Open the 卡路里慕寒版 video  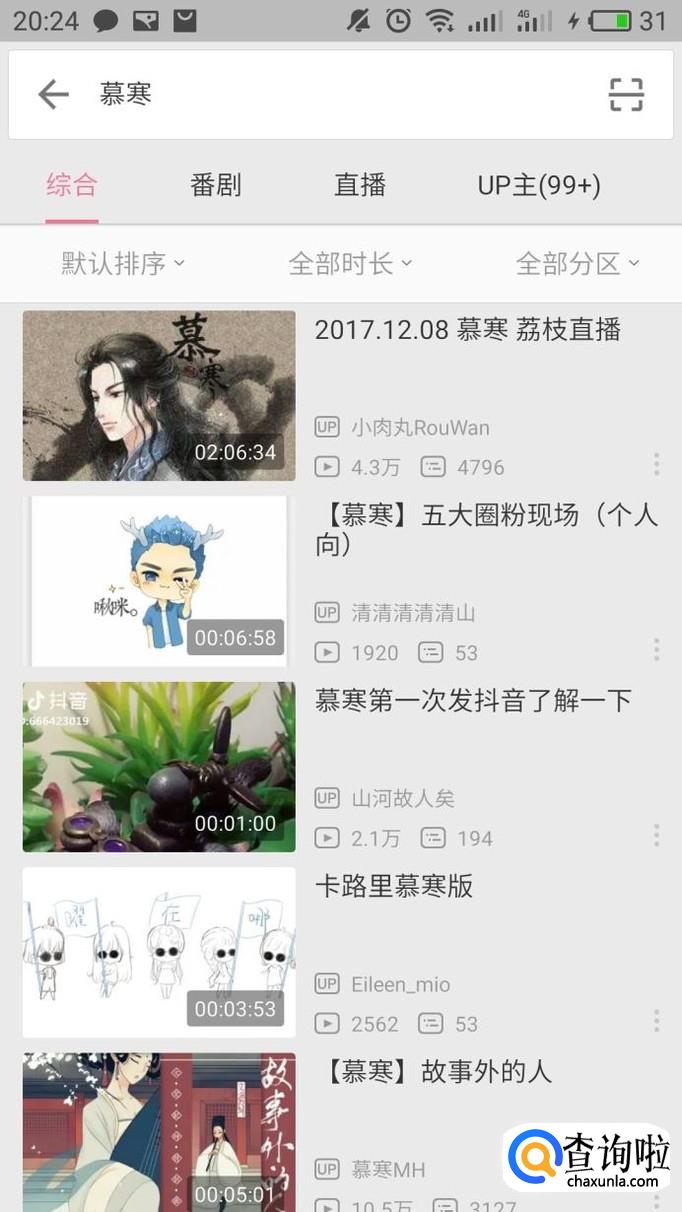coord(394,887)
